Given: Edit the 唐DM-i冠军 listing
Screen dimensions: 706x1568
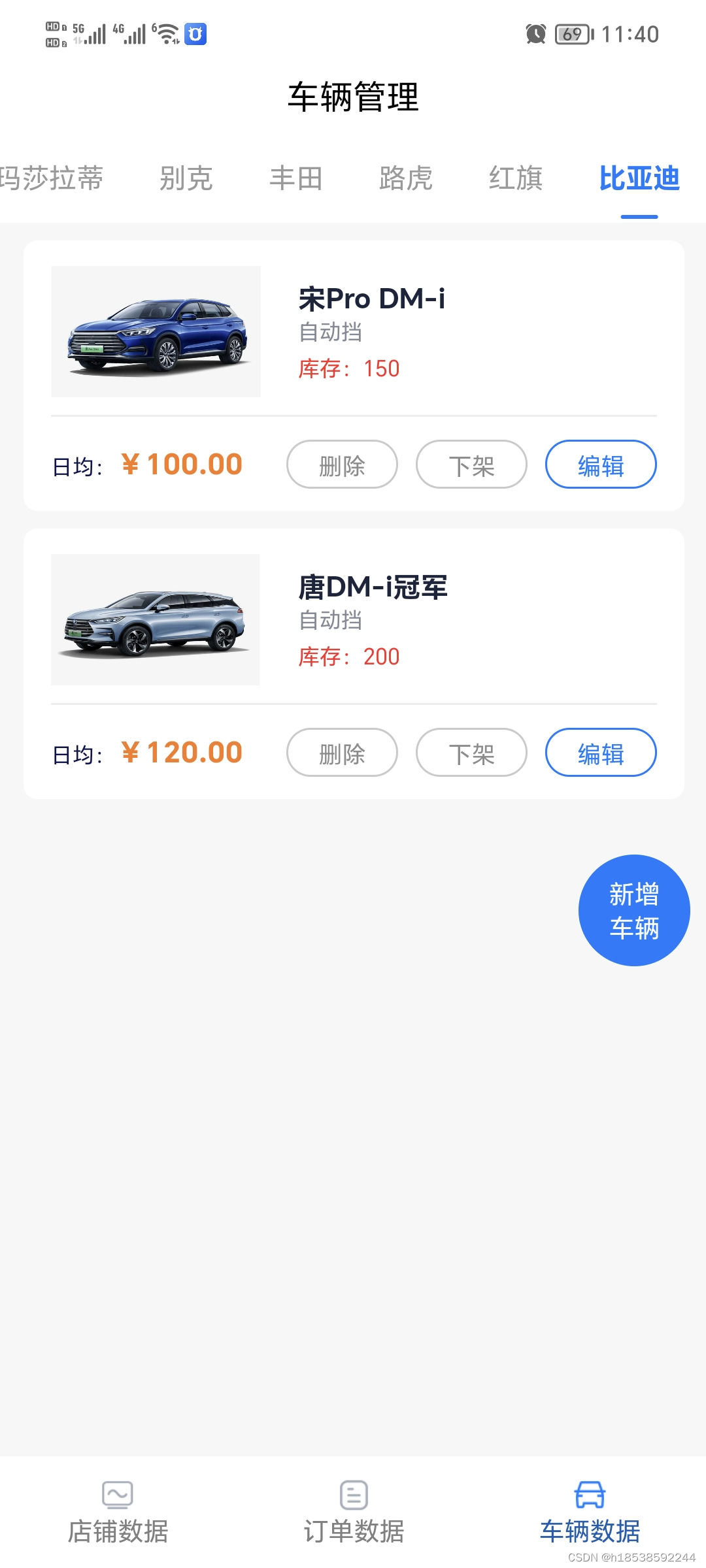Looking at the screenshot, I should (601, 753).
